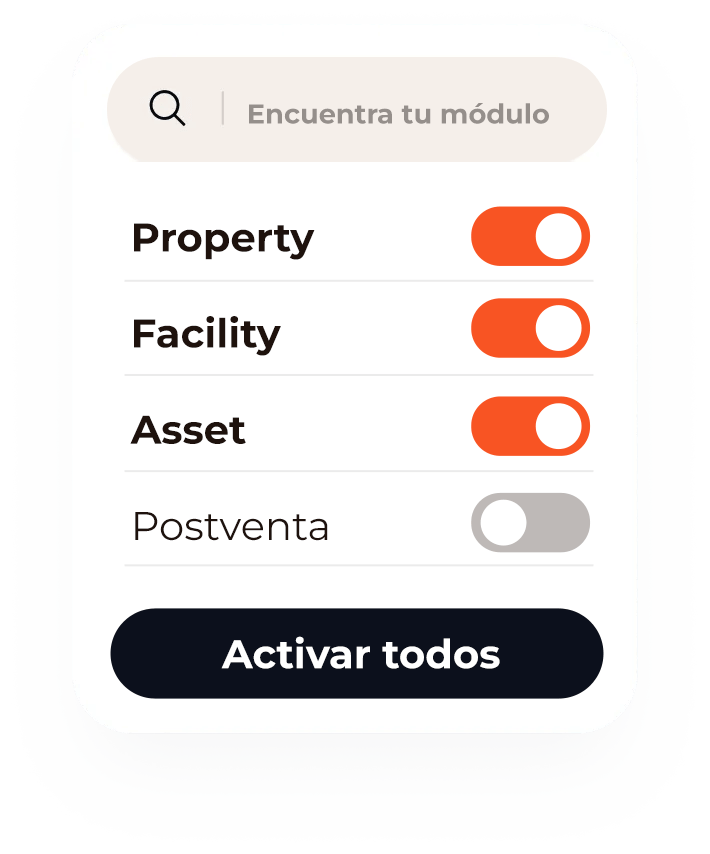
Task: Enable the Postventa toggle
Action: [x=530, y=522]
